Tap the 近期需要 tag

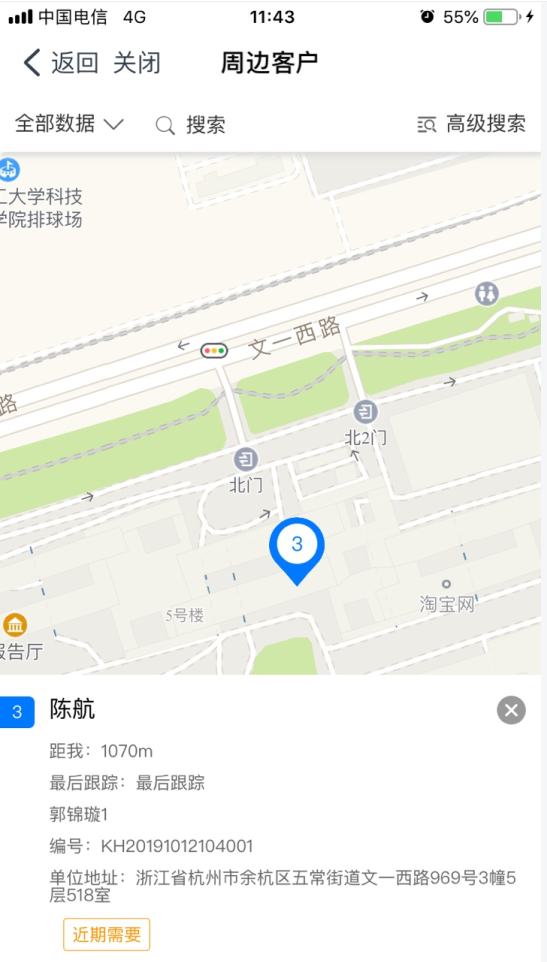pyautogui.click(x=107, y=934)
